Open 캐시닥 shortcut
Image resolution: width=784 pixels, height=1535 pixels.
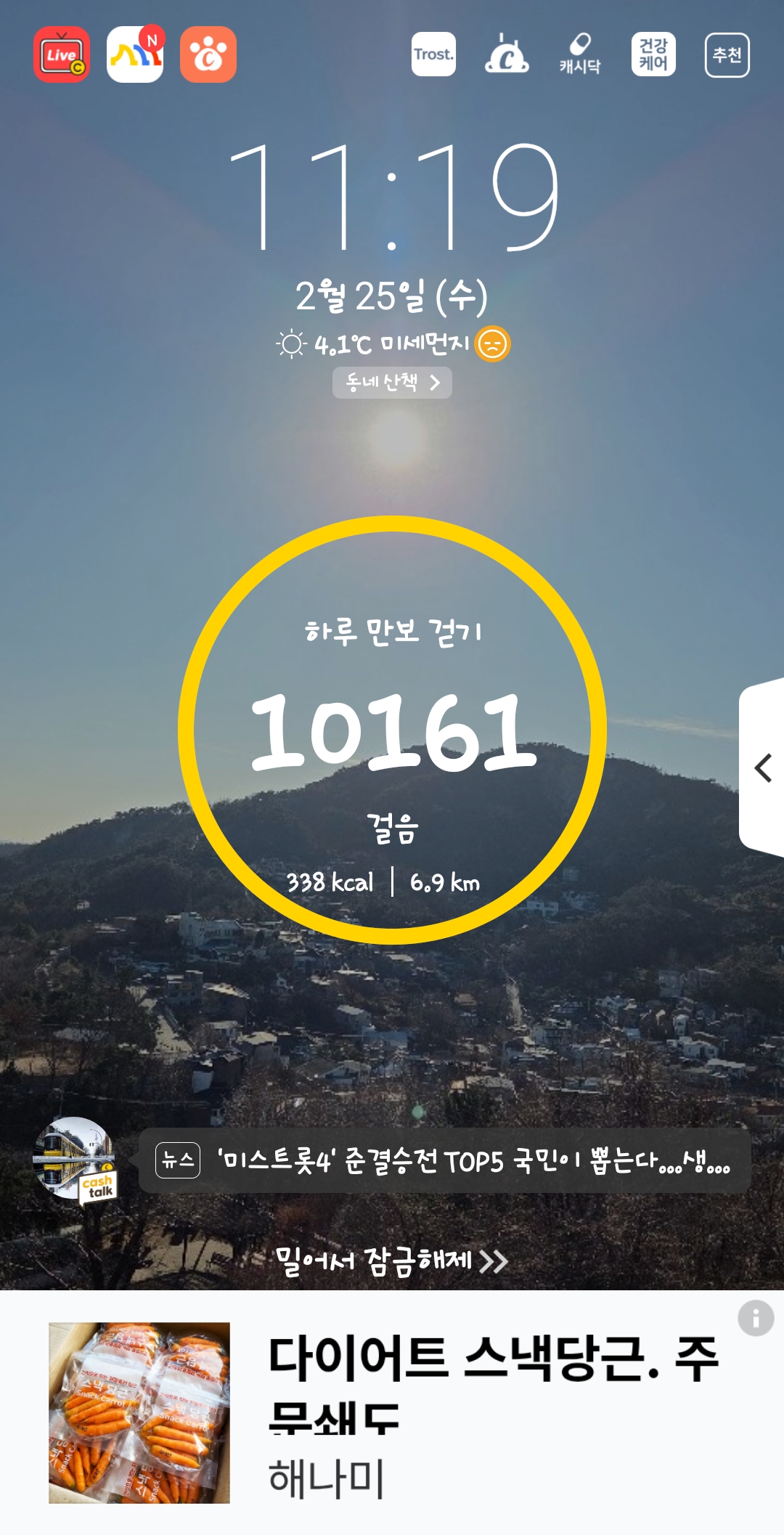(x=580, y=54)
